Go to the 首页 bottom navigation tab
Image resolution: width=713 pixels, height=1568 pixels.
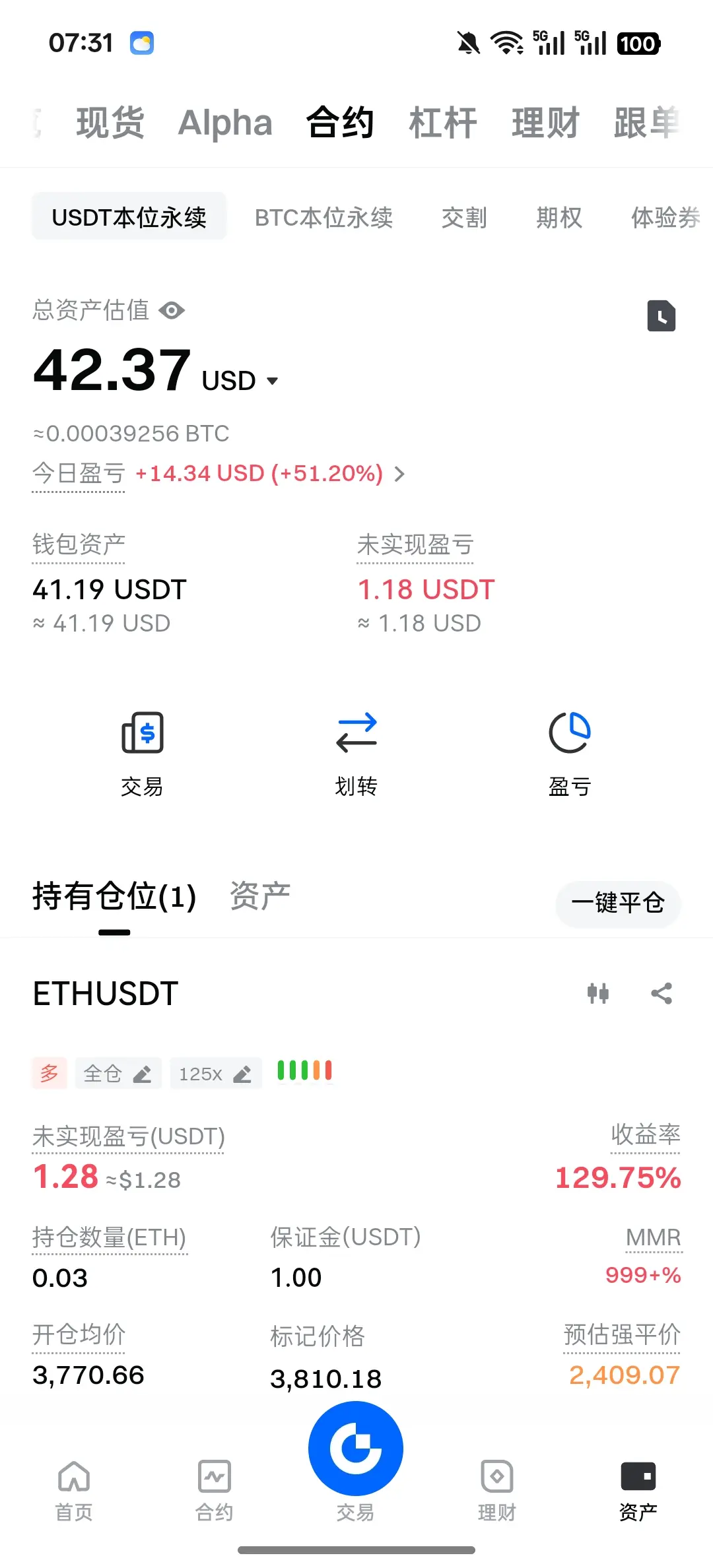tap(74, 1489)
